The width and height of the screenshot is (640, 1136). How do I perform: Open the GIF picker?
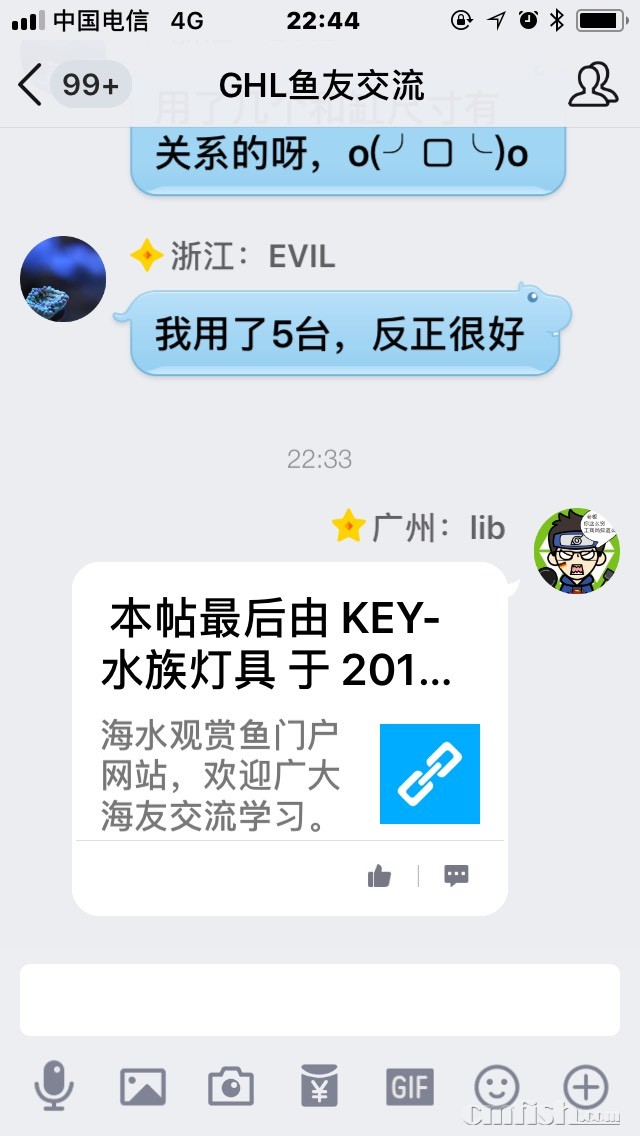pos(409,1086)
